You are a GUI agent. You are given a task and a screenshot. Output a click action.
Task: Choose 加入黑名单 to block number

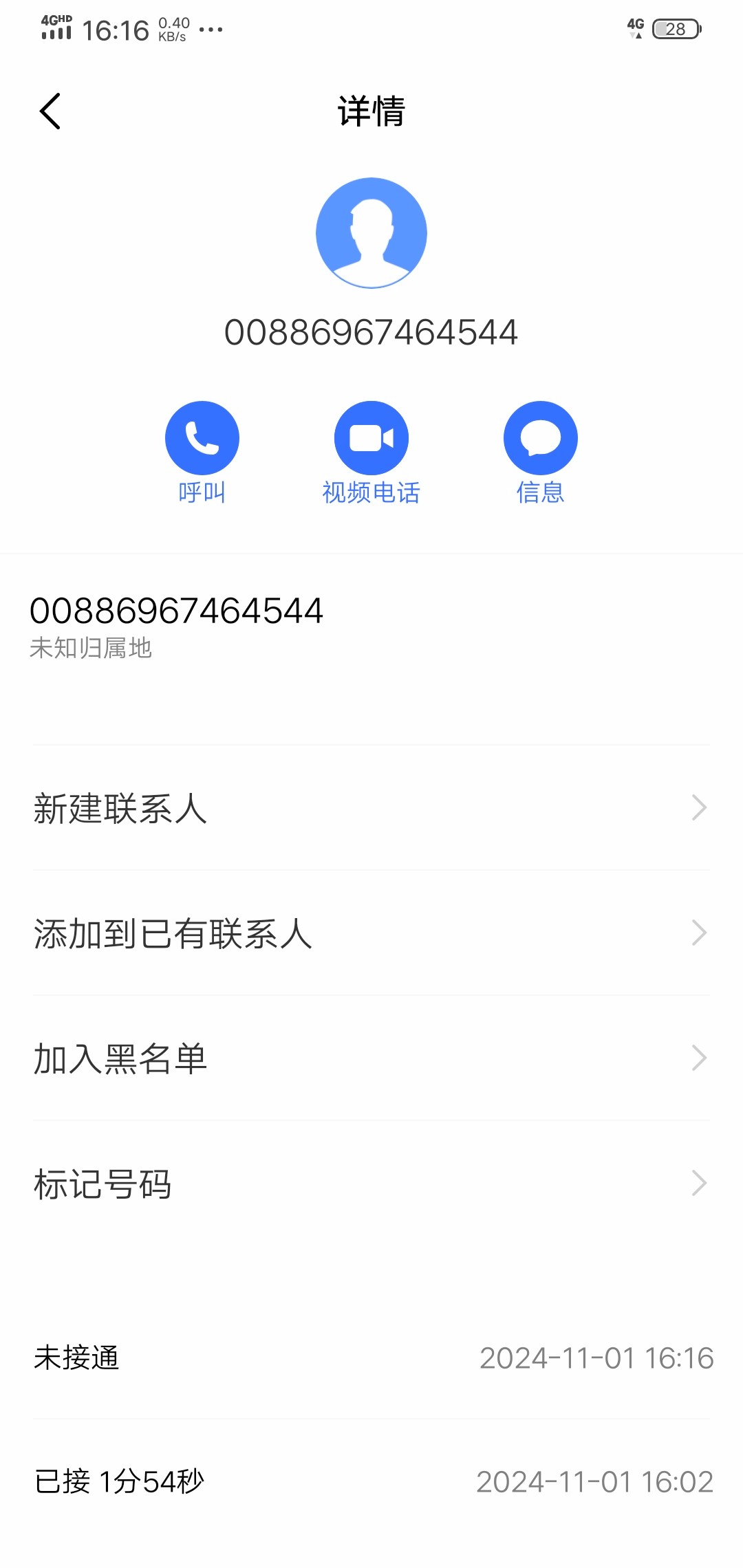371,1058
